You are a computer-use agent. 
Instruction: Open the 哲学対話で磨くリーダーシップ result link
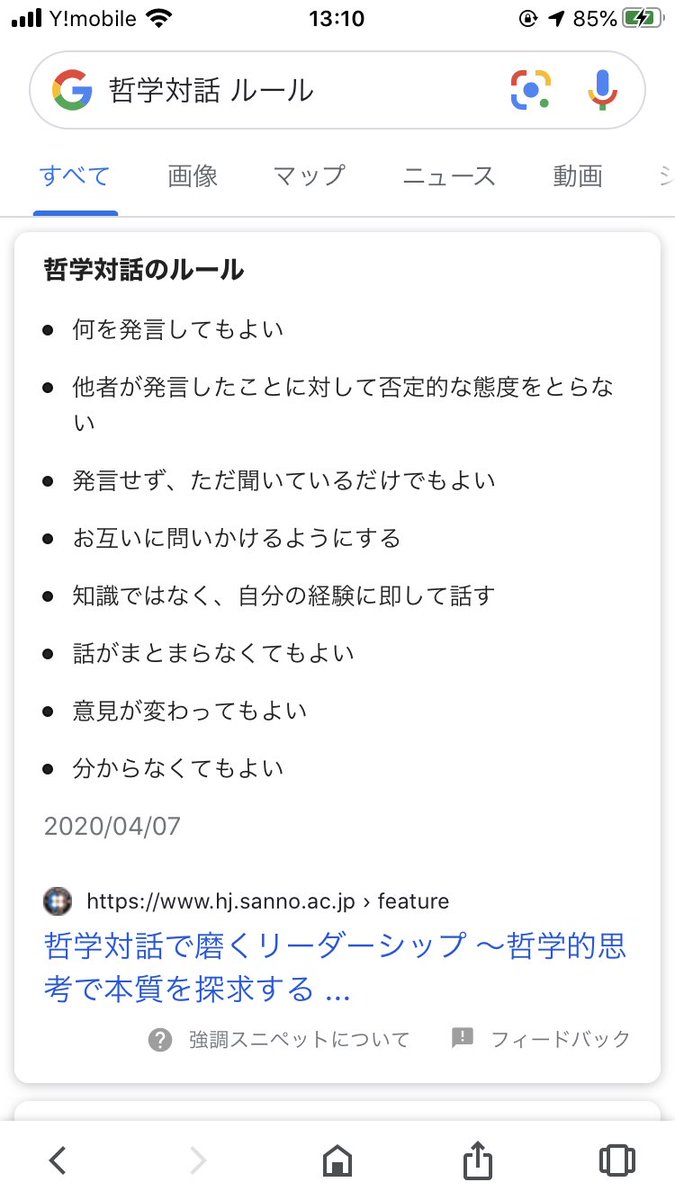[x=336, y=966]
